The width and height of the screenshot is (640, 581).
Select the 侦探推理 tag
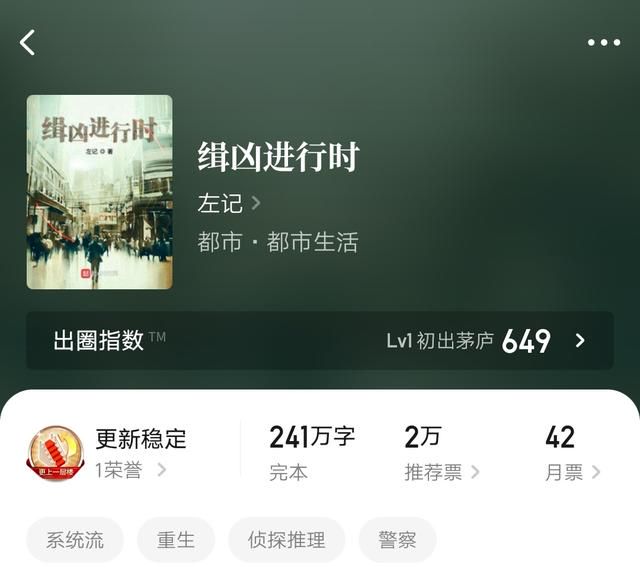tap(287, 540)
